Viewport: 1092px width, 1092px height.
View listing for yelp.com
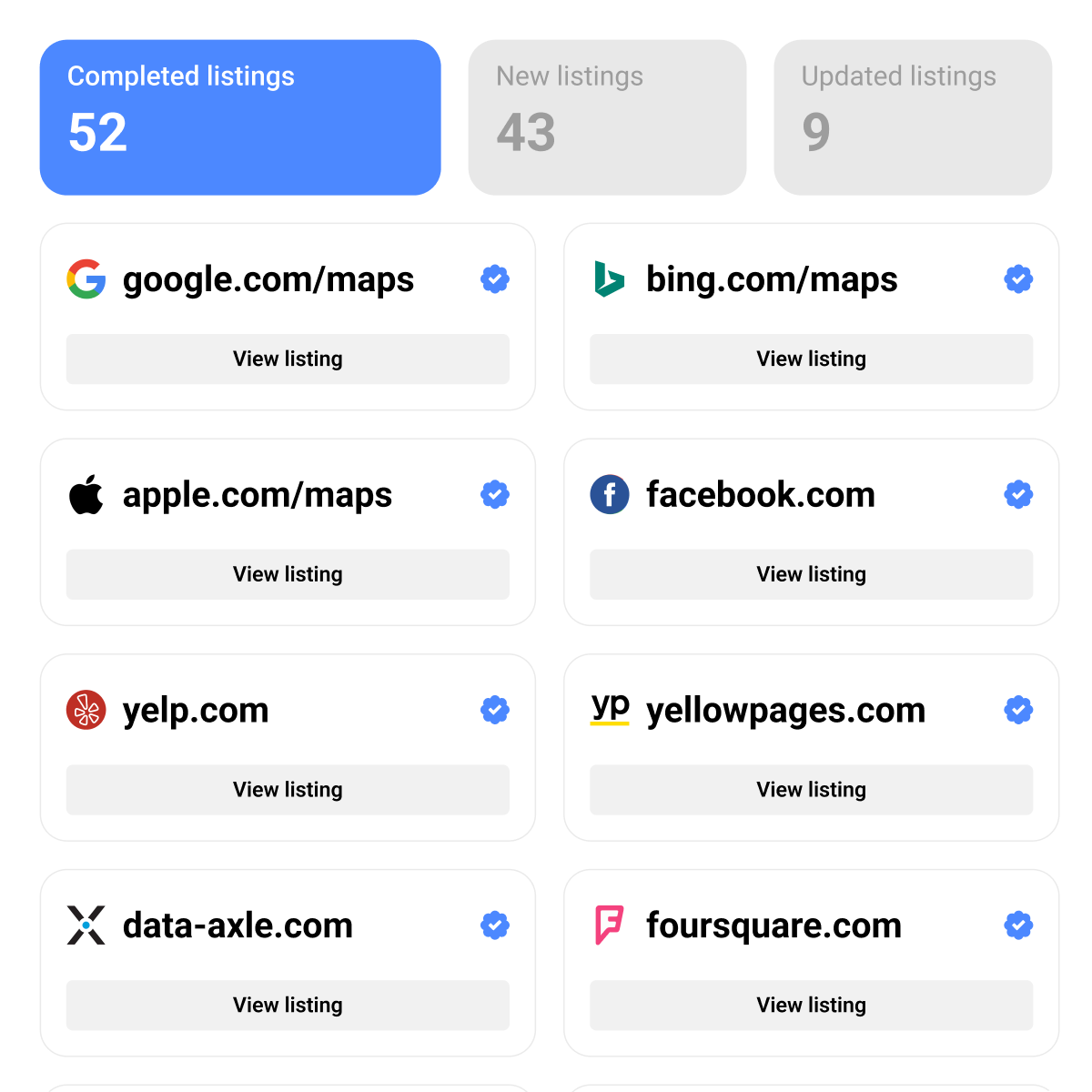coord(288,790)
